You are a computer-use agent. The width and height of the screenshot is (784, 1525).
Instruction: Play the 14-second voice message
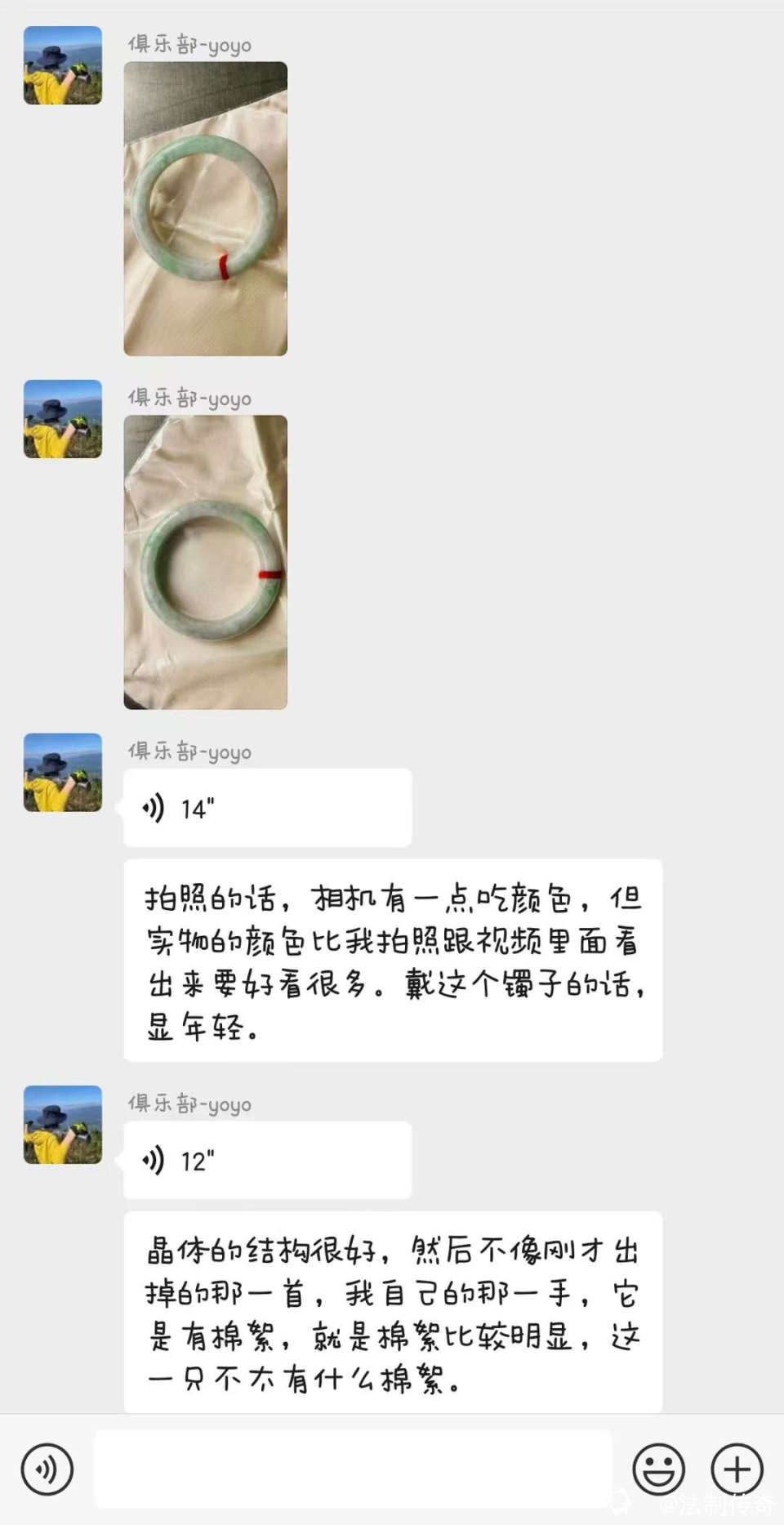tap(267, 808)
